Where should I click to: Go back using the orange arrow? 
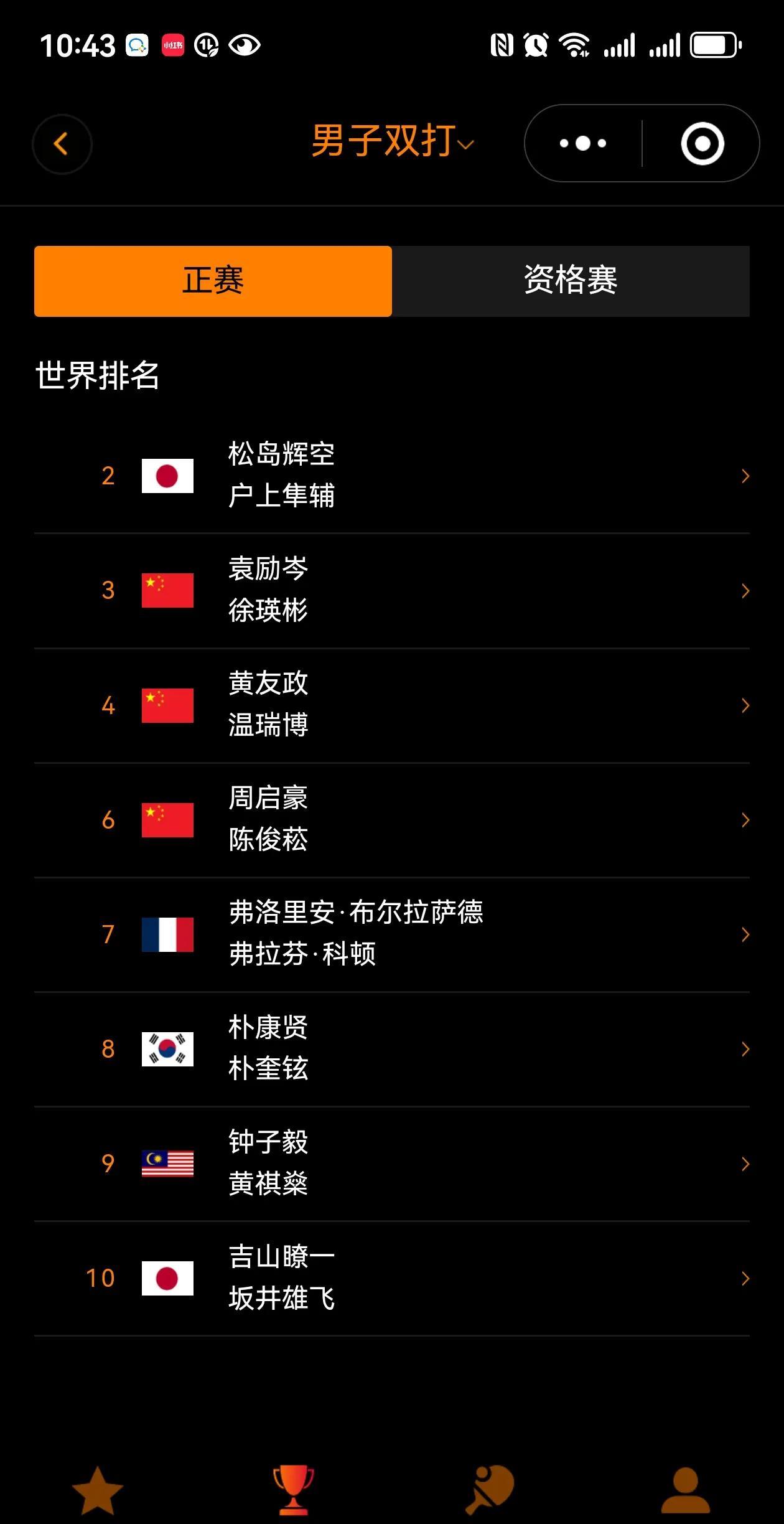(62, 144)
